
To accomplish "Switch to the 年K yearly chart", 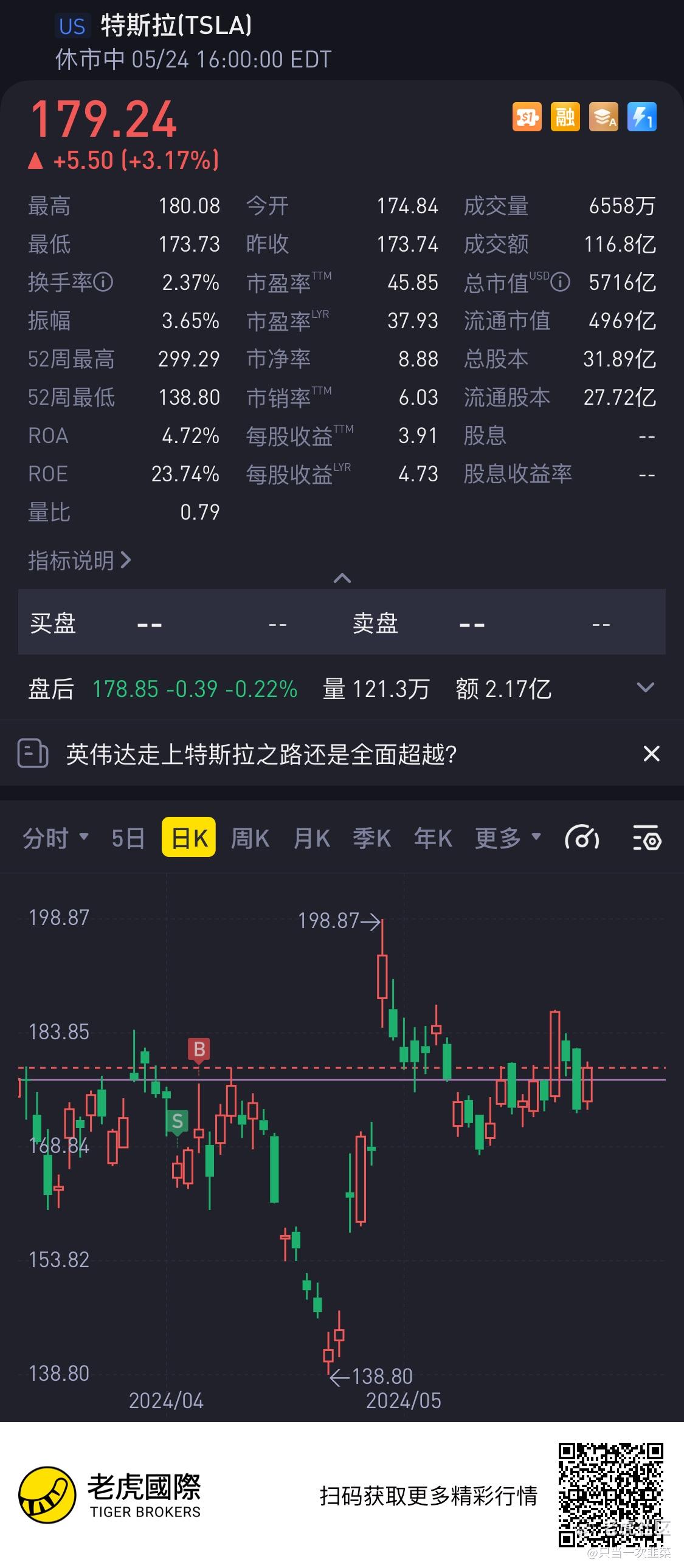I will 433,838.
